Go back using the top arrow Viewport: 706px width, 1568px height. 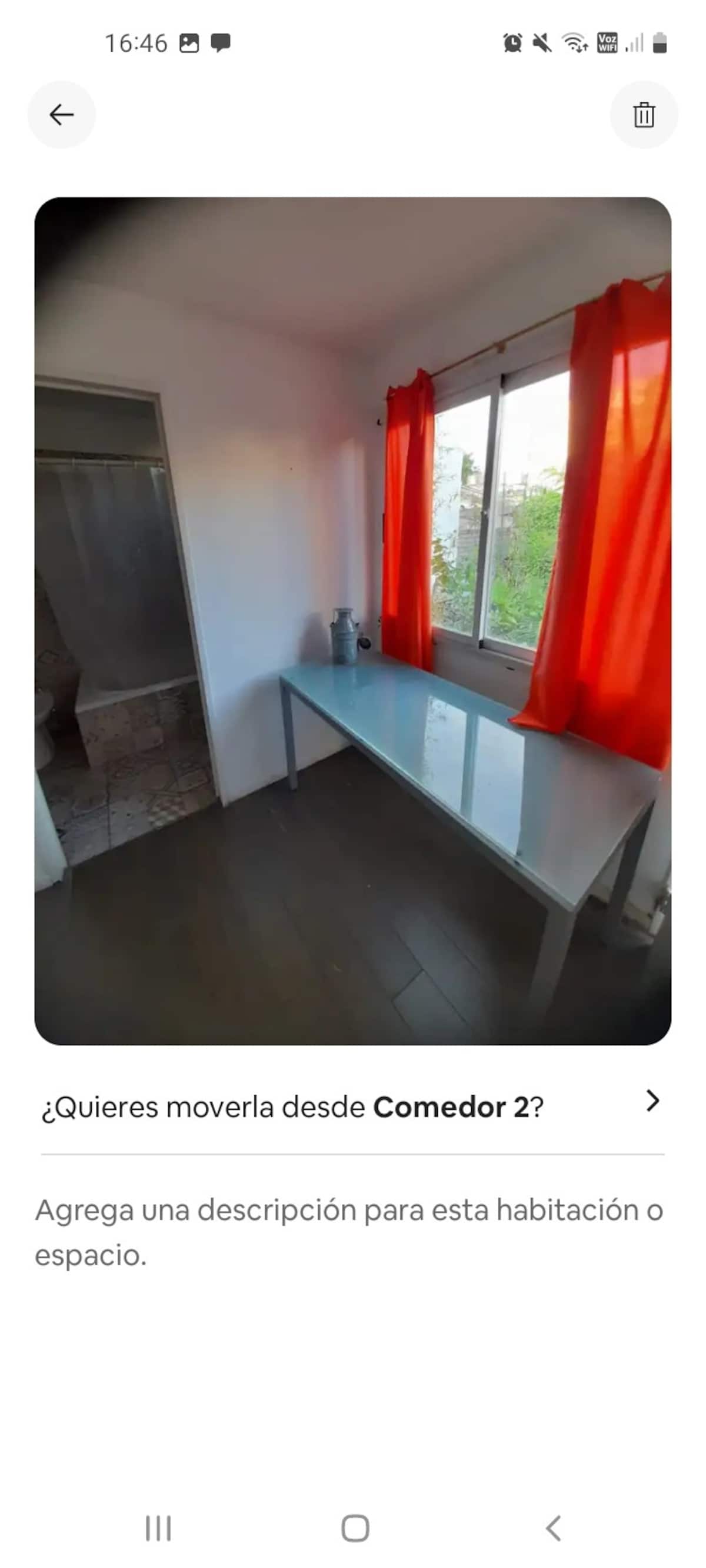click(x=62, y=115)
